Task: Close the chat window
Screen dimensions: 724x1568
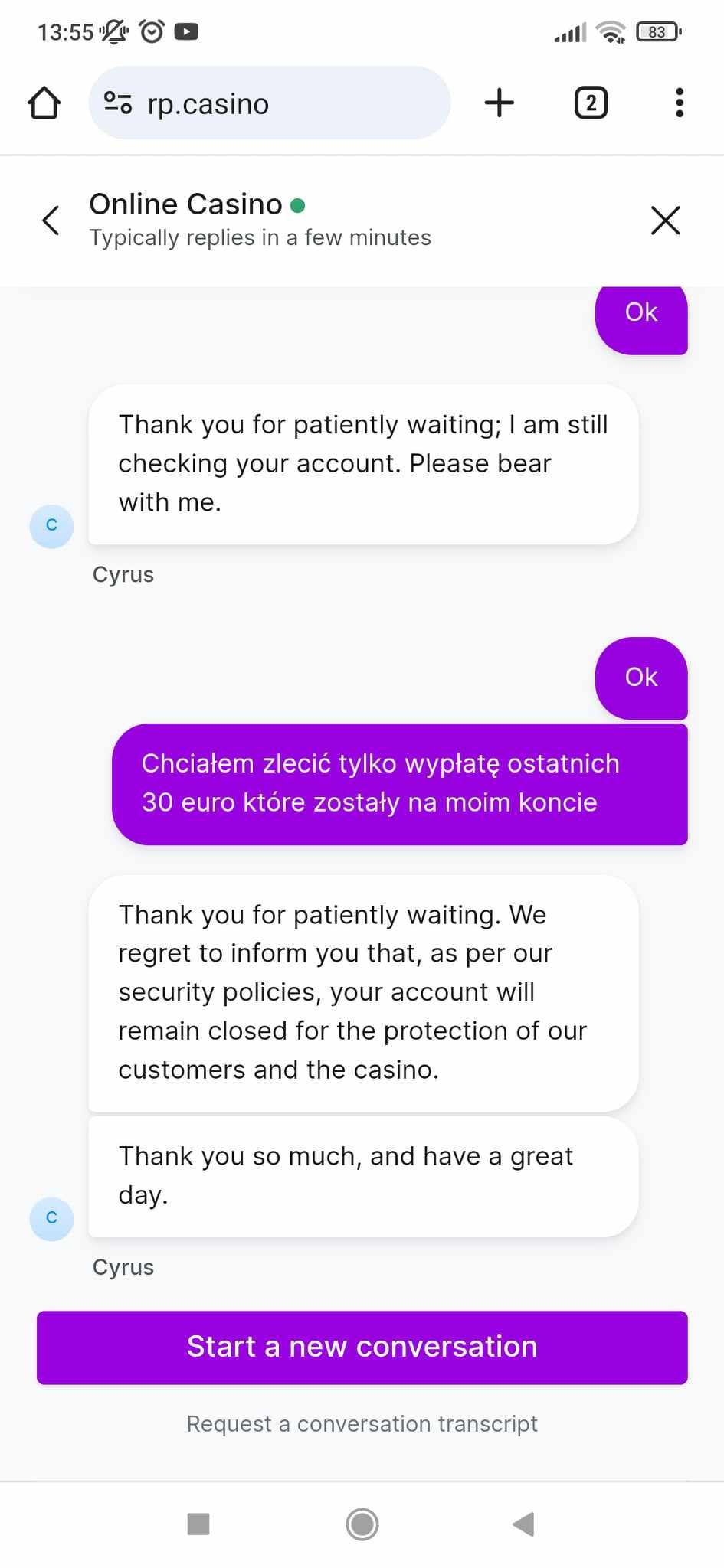Action: 665,220
